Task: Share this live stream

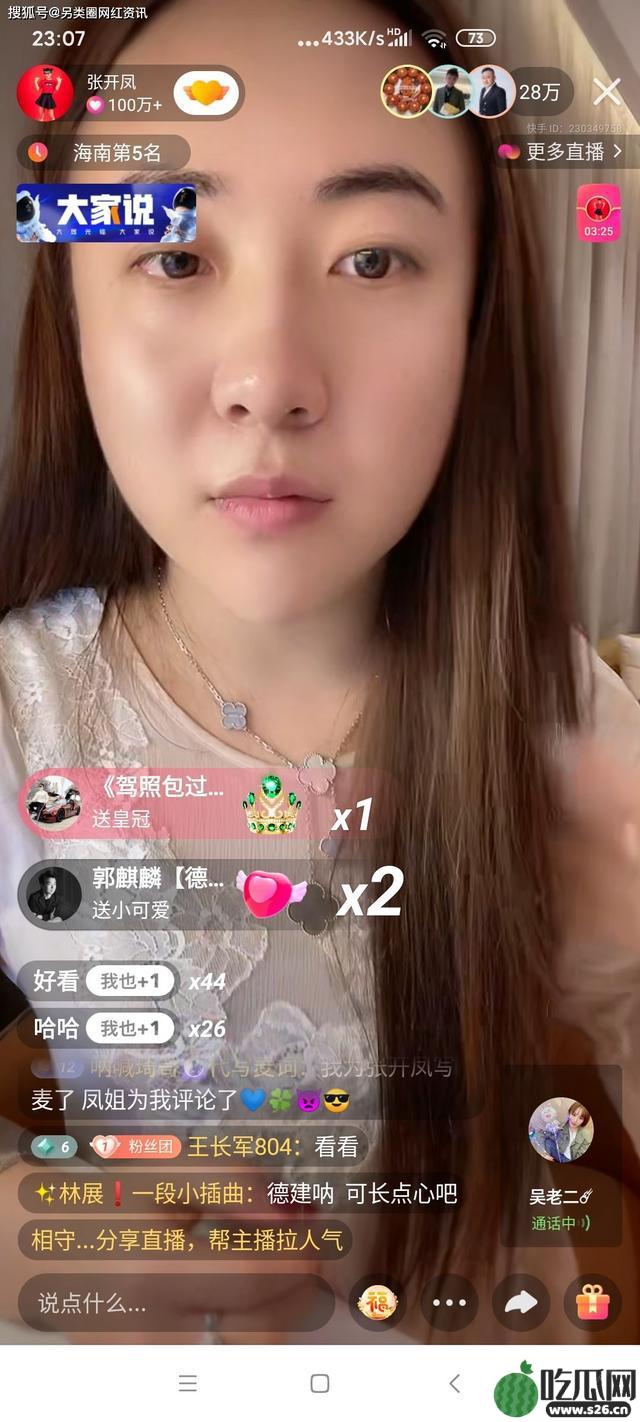Action: [521, 1302]
